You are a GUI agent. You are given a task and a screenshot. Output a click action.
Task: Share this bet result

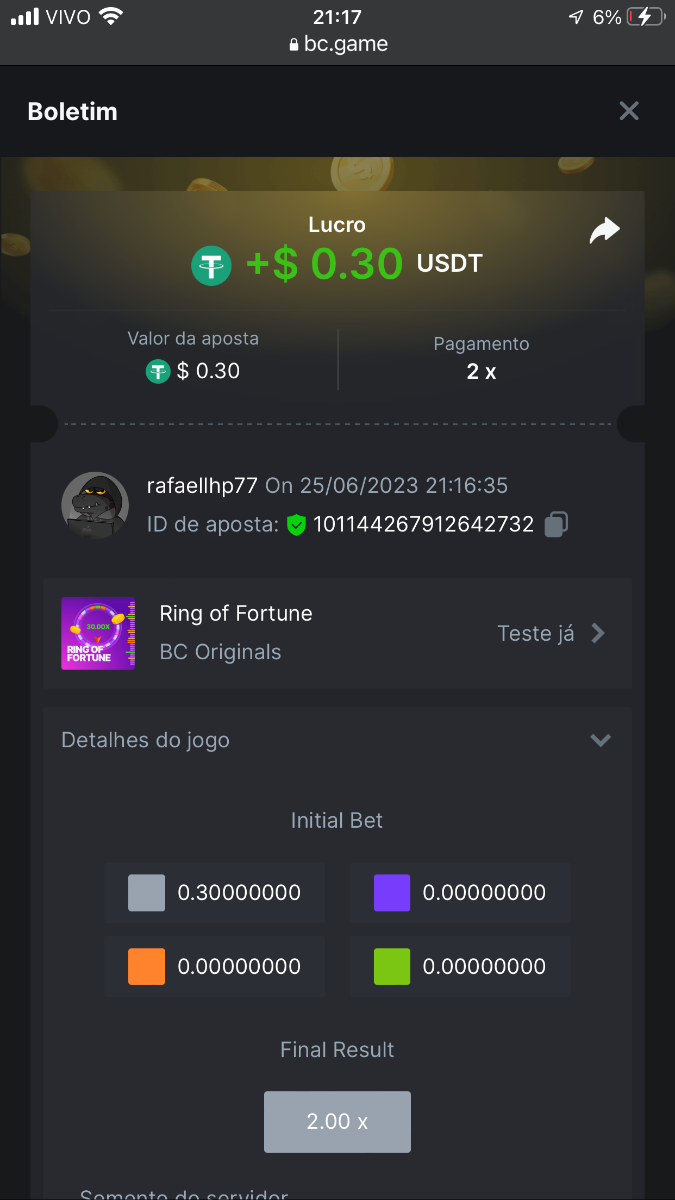tap(604, 231)
